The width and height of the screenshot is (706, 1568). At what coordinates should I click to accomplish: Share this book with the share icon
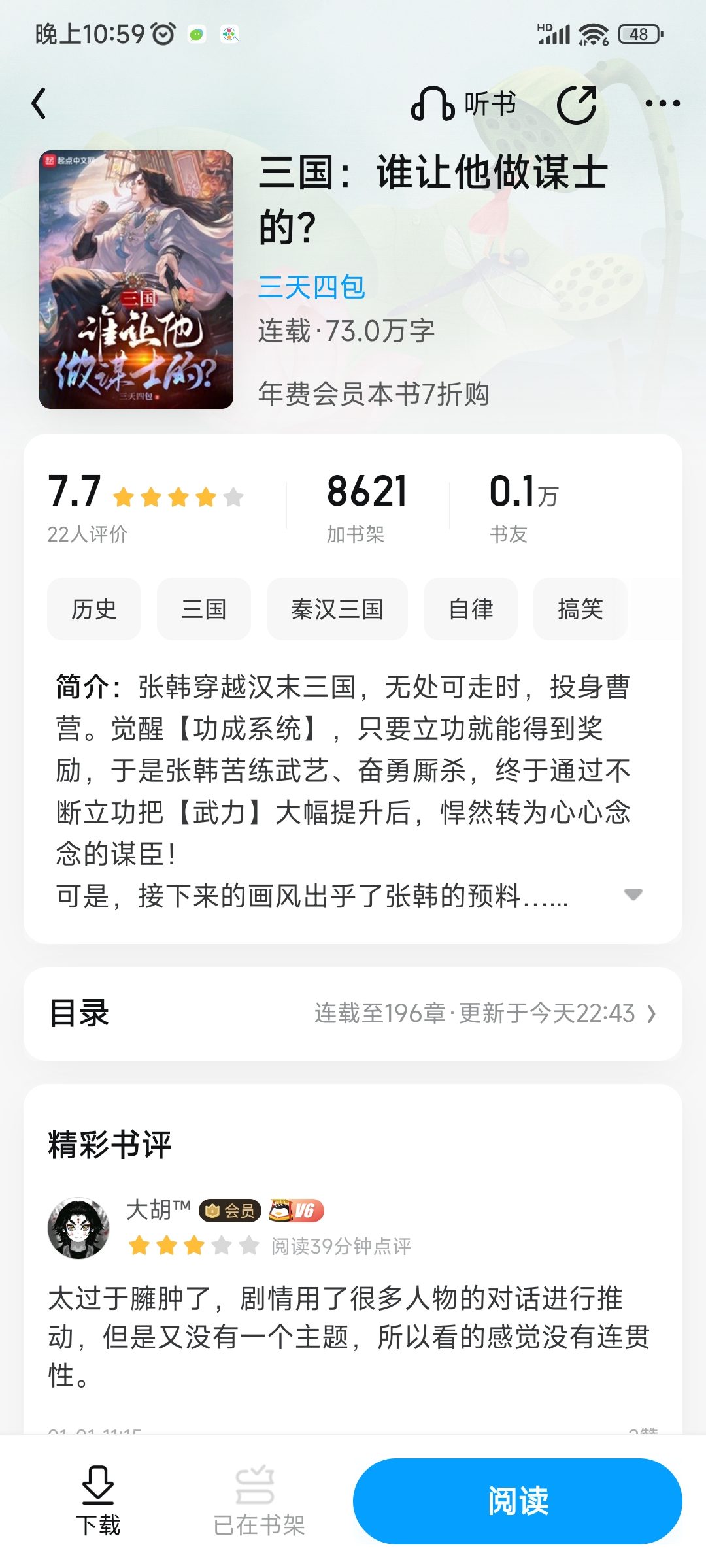[x=577, y=103]
